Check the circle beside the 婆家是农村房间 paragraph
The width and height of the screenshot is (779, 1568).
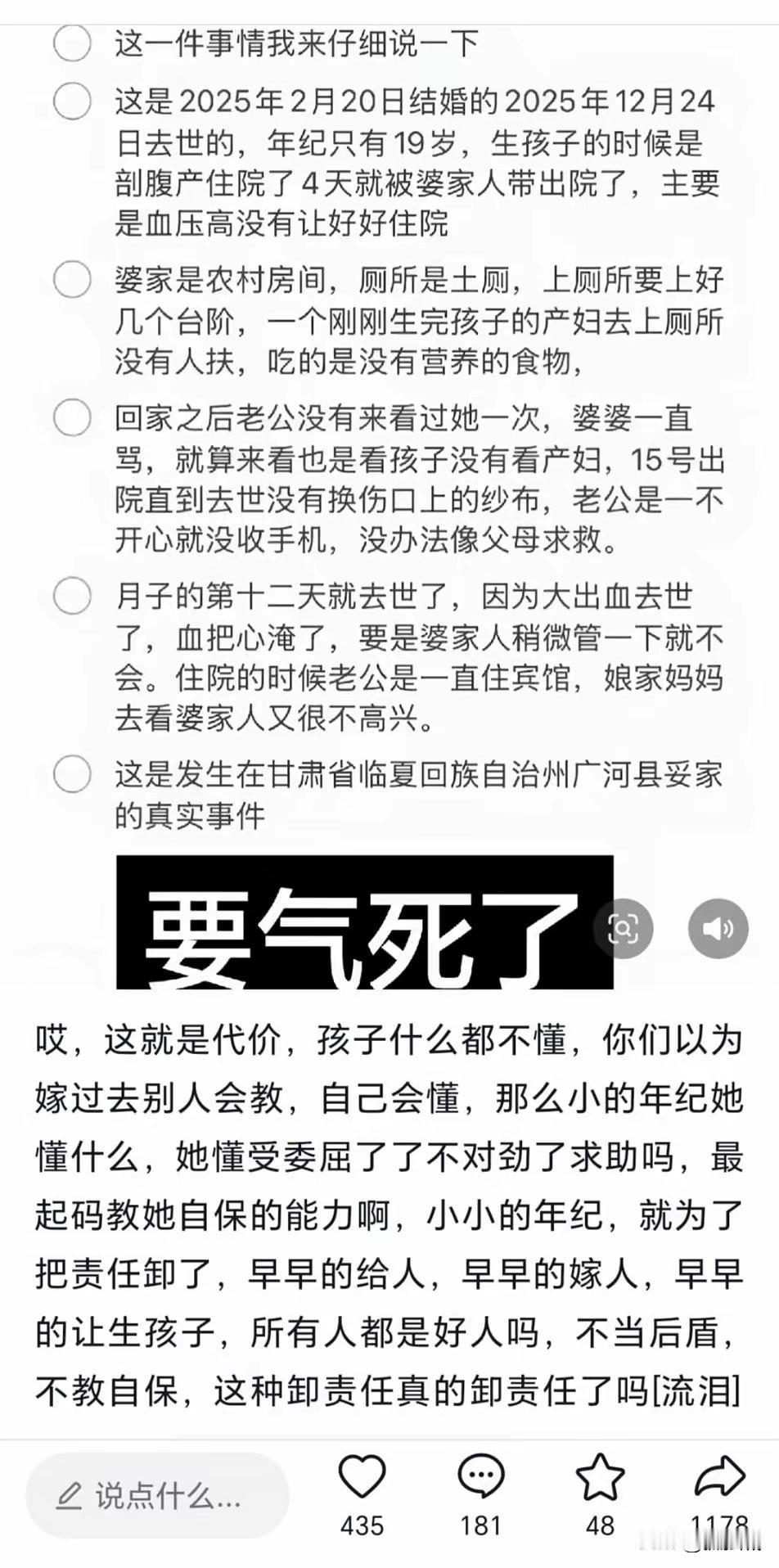[73, 278]
